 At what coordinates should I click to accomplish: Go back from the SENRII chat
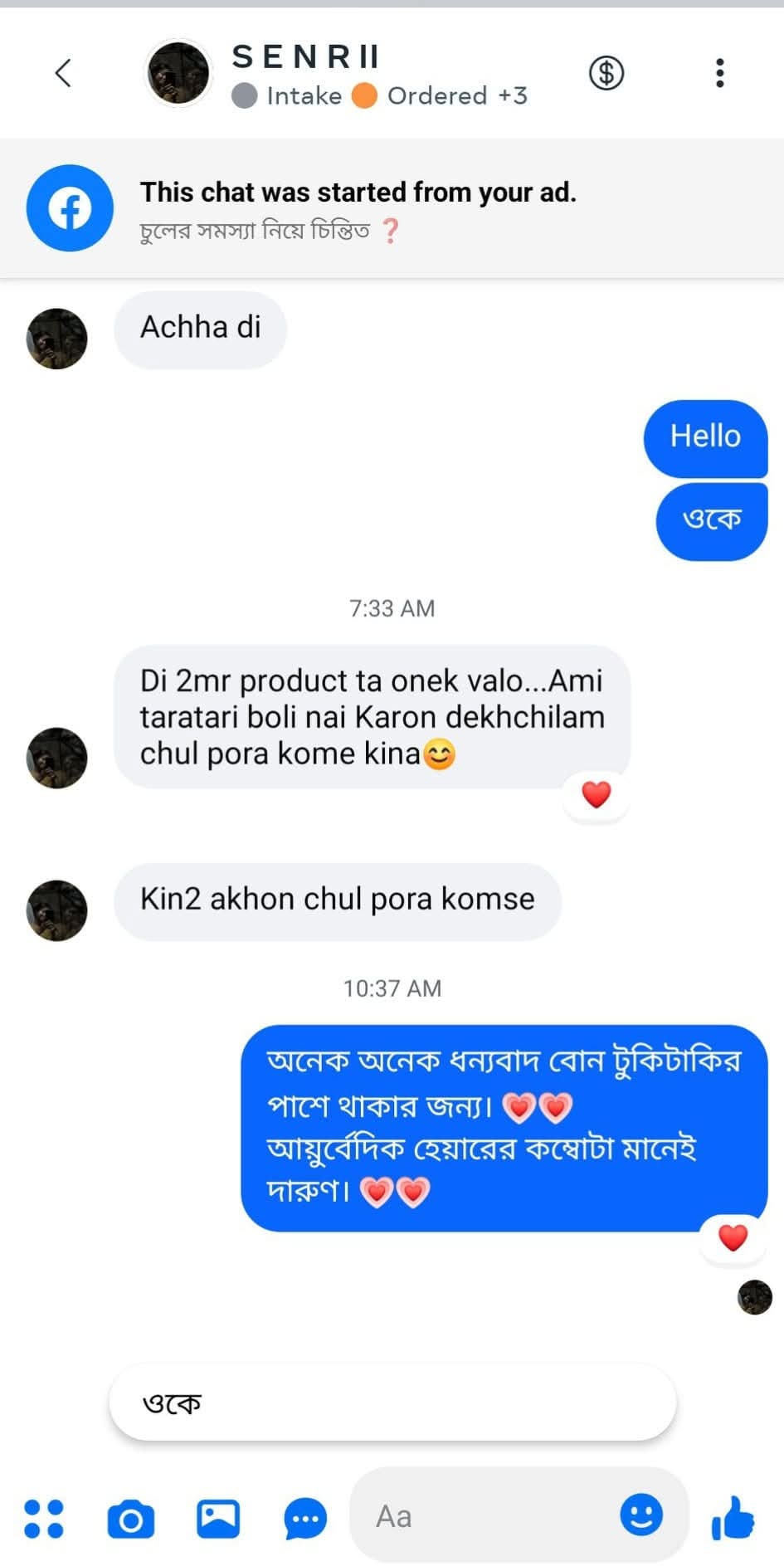point(63,73)
